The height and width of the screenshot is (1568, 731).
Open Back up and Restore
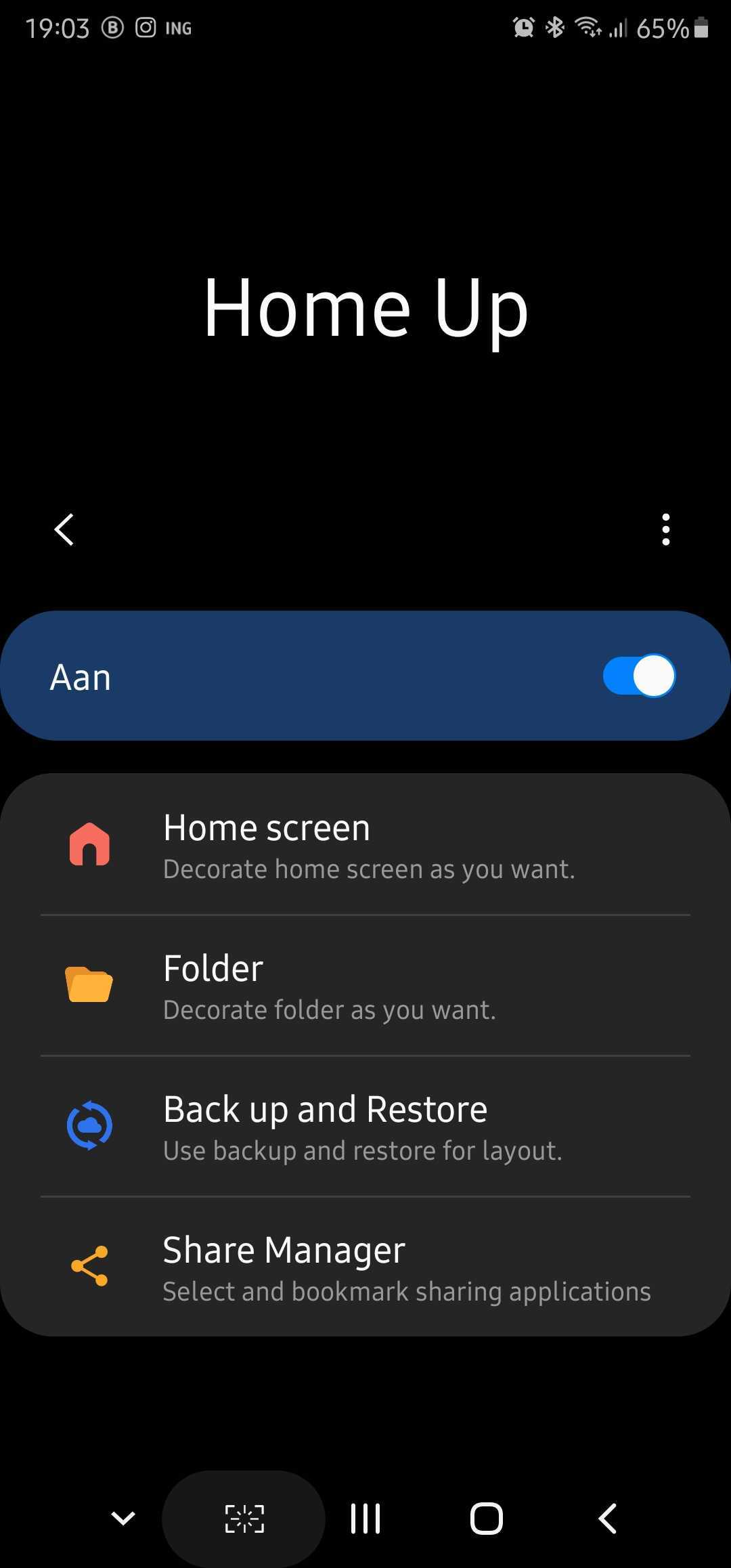point(365,1127)
